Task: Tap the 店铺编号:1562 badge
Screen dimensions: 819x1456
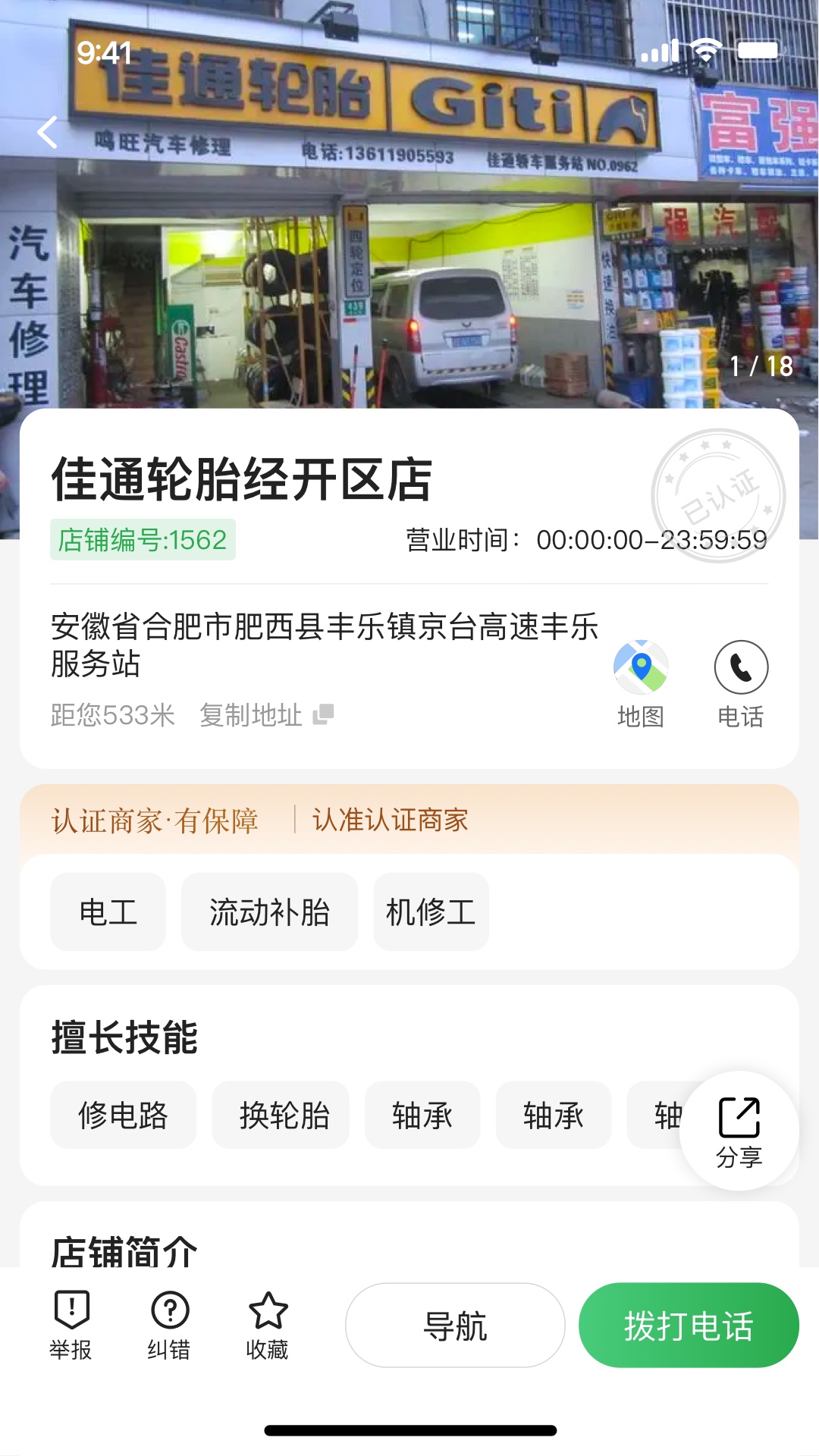Action: 143,540
